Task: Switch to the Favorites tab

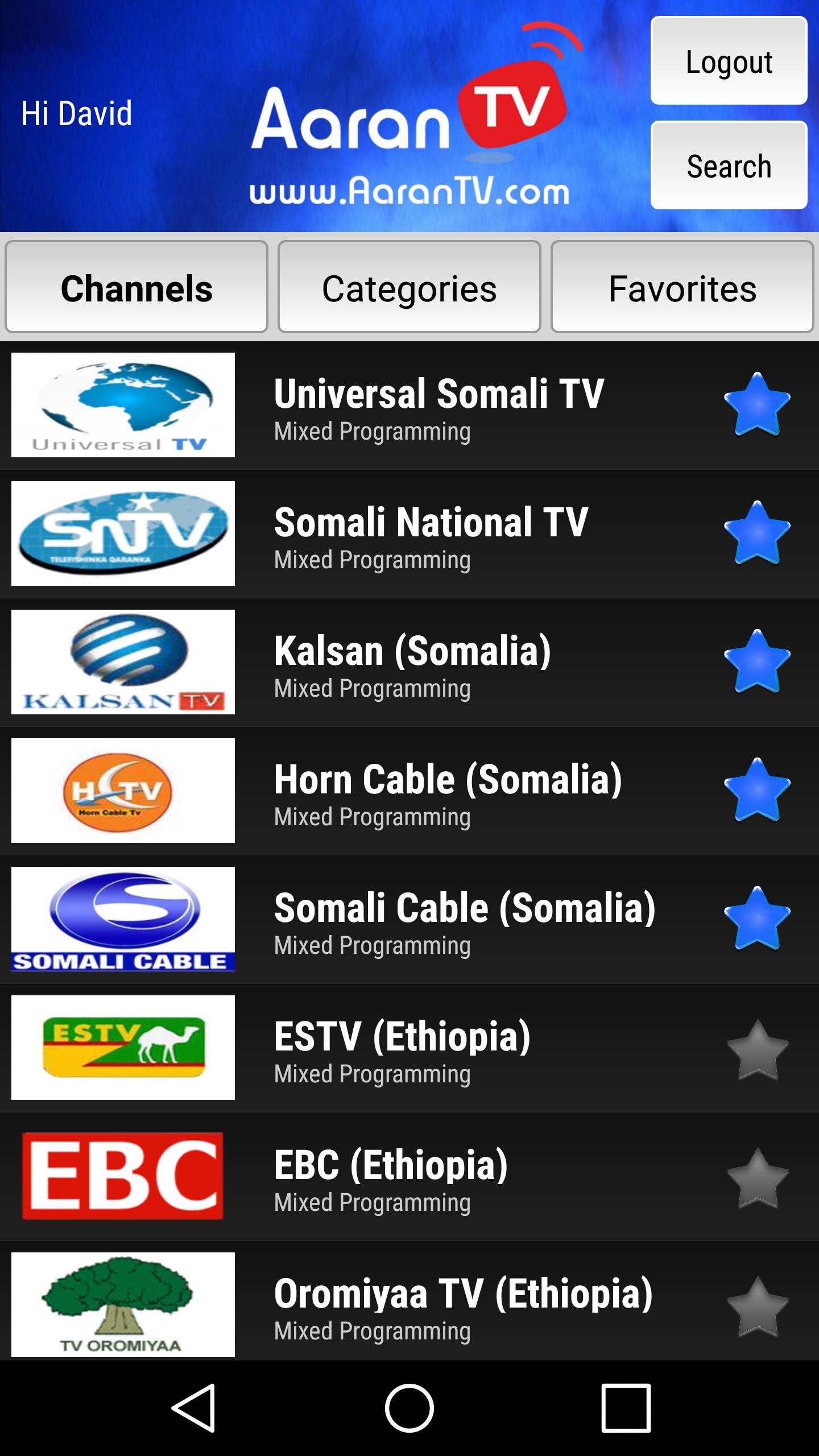Action: coord(682,287)
